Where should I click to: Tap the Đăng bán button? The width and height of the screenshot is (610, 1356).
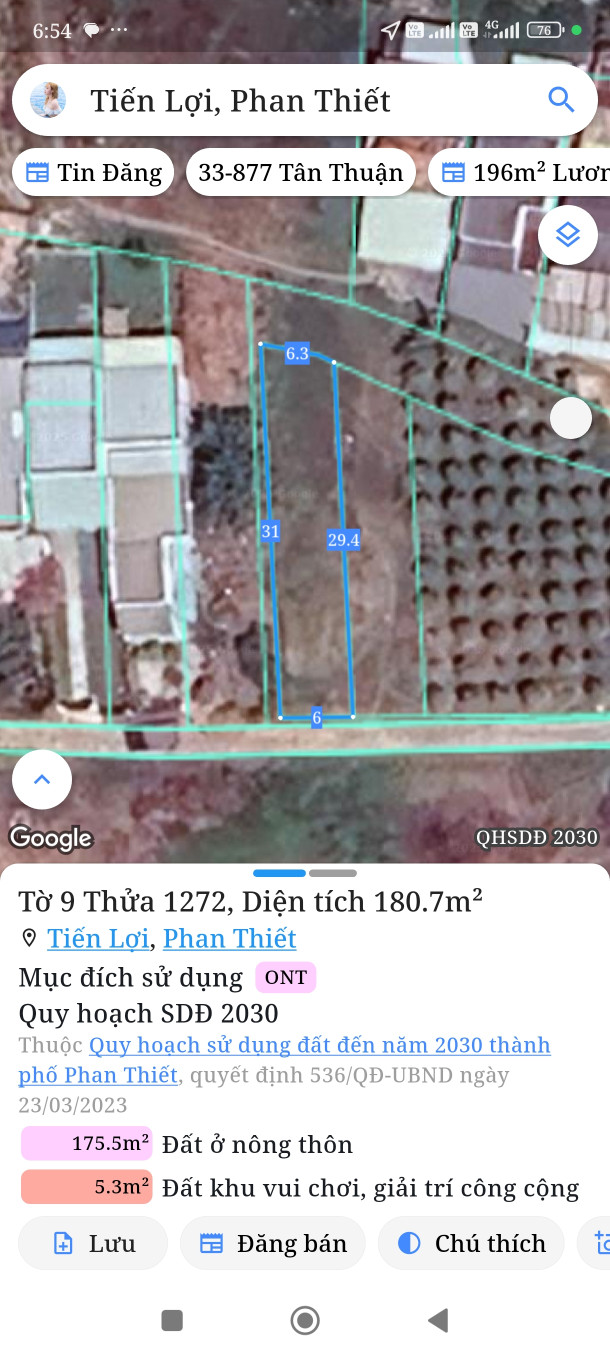pyautogui.click(x=272, y=1243)
